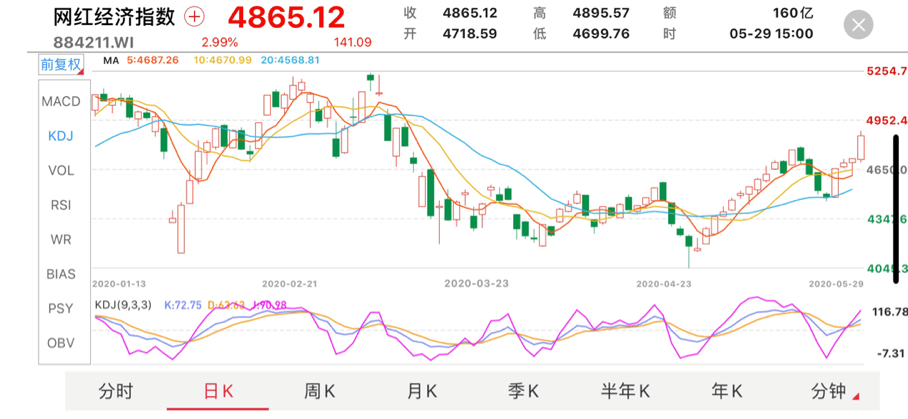908x419 pixels.
Task: Switch to the 半年K chart tab
Action: point(625,391)
